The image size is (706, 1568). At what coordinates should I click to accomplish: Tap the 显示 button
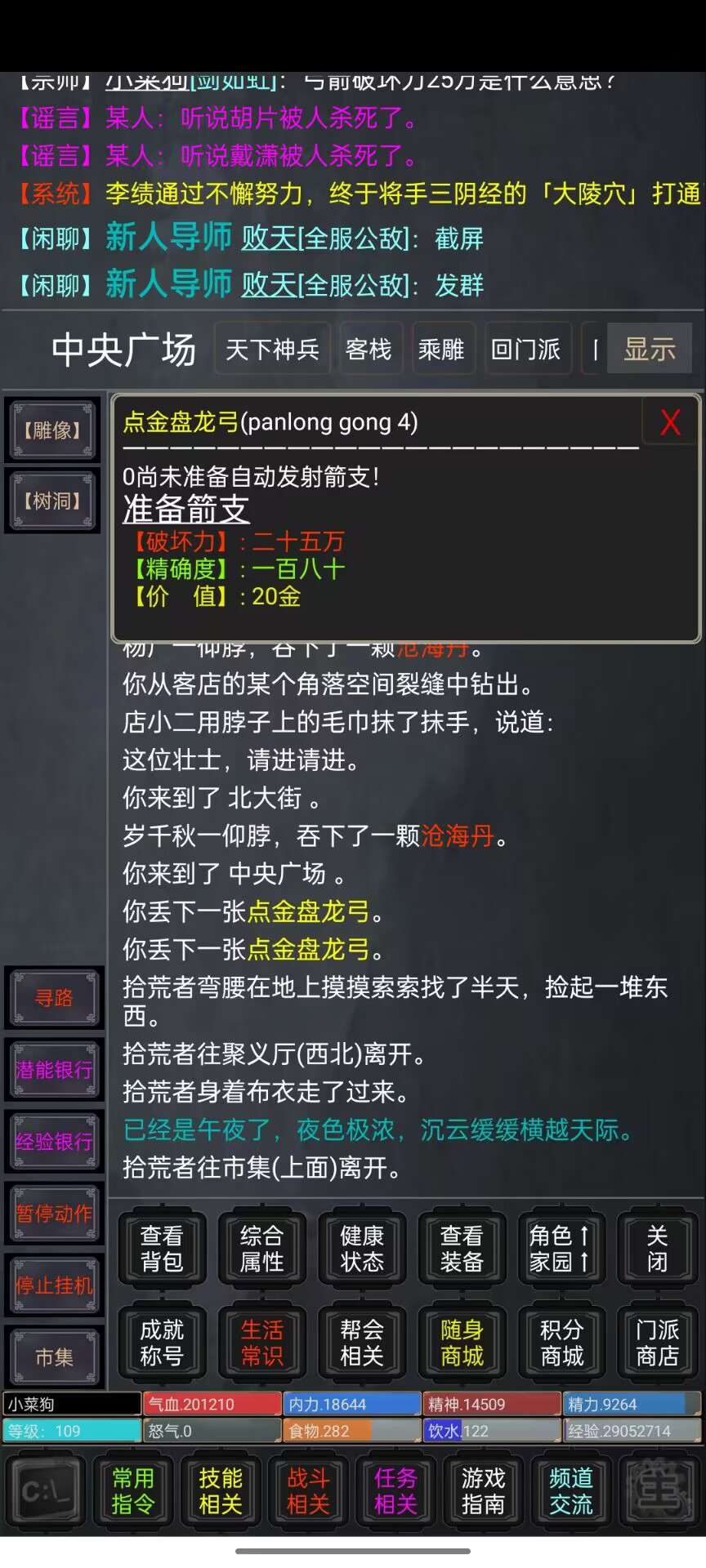pyautogui.click(x=650, y=350)
